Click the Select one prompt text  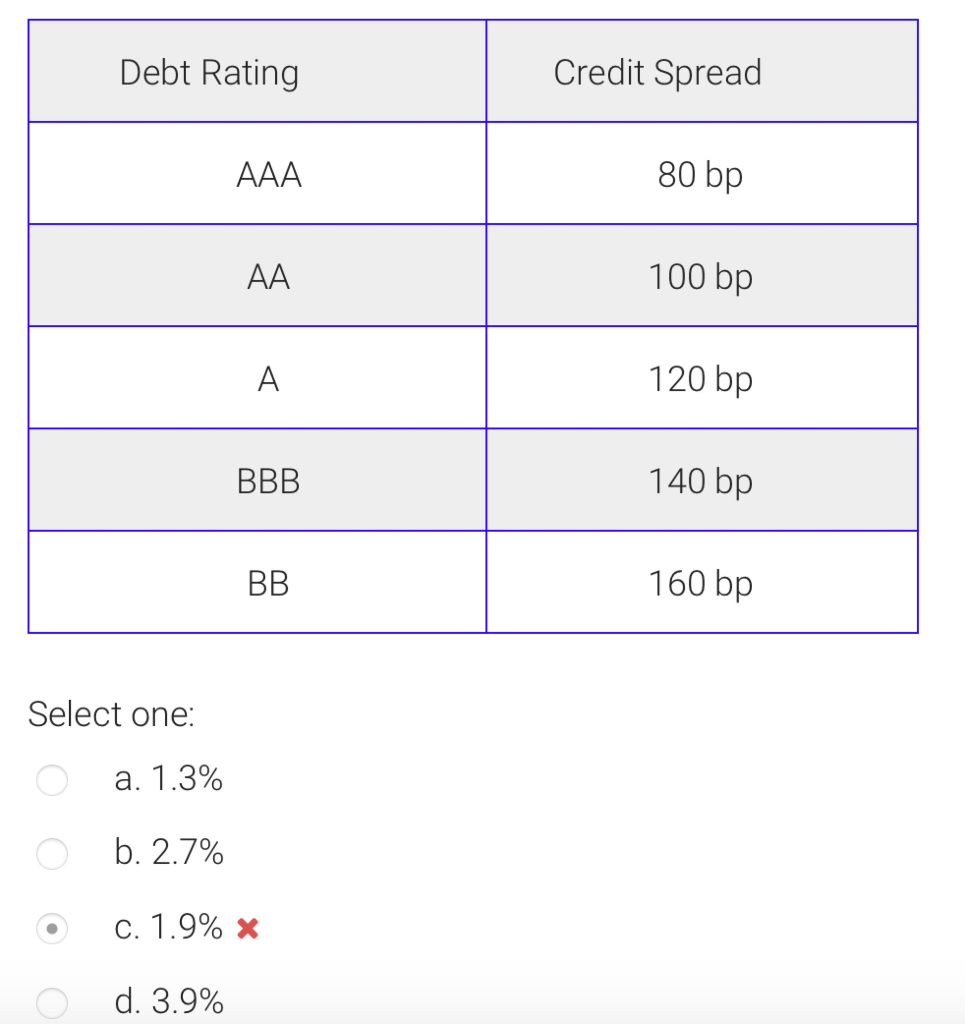pos(111,714)
